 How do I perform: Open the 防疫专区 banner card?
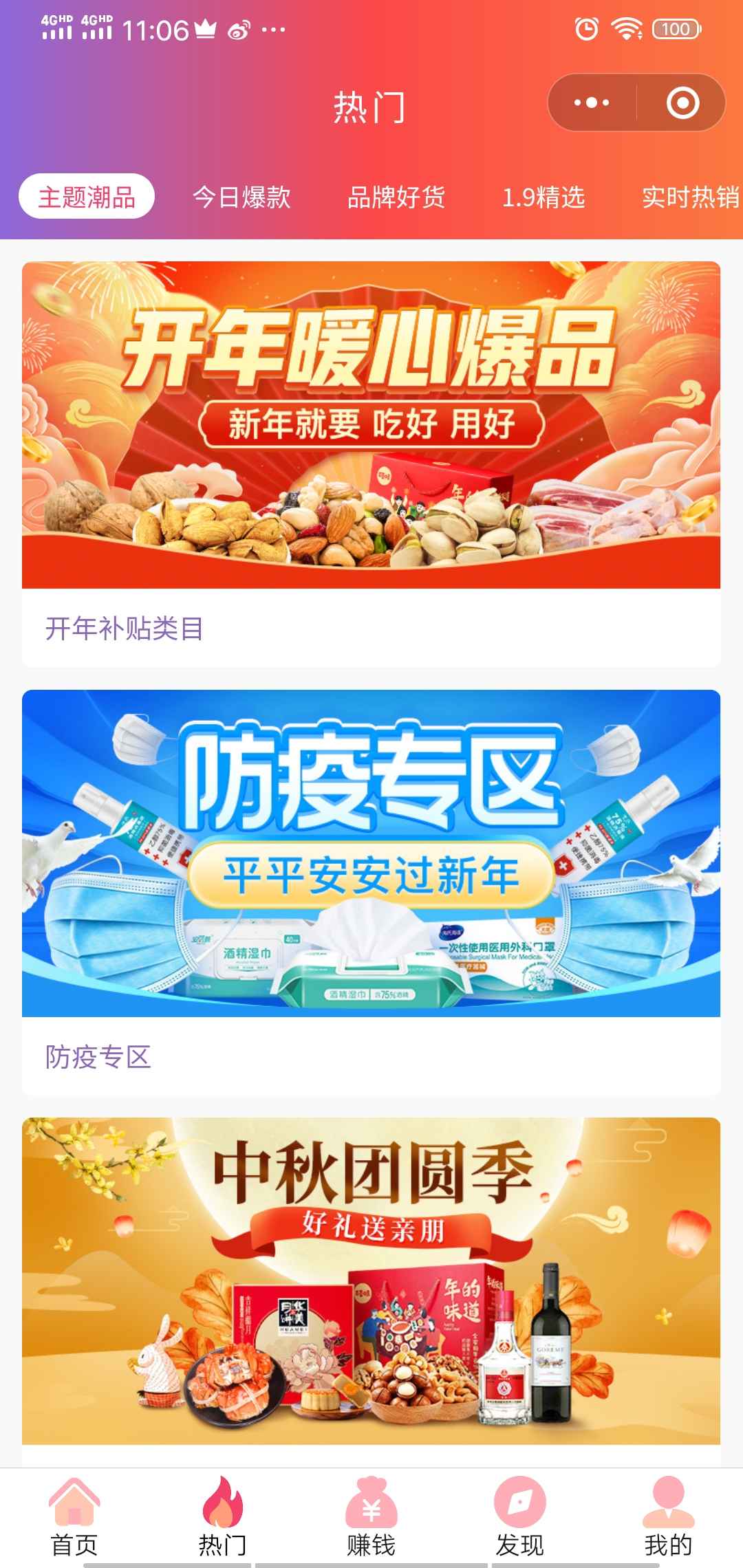coord(371,853)
